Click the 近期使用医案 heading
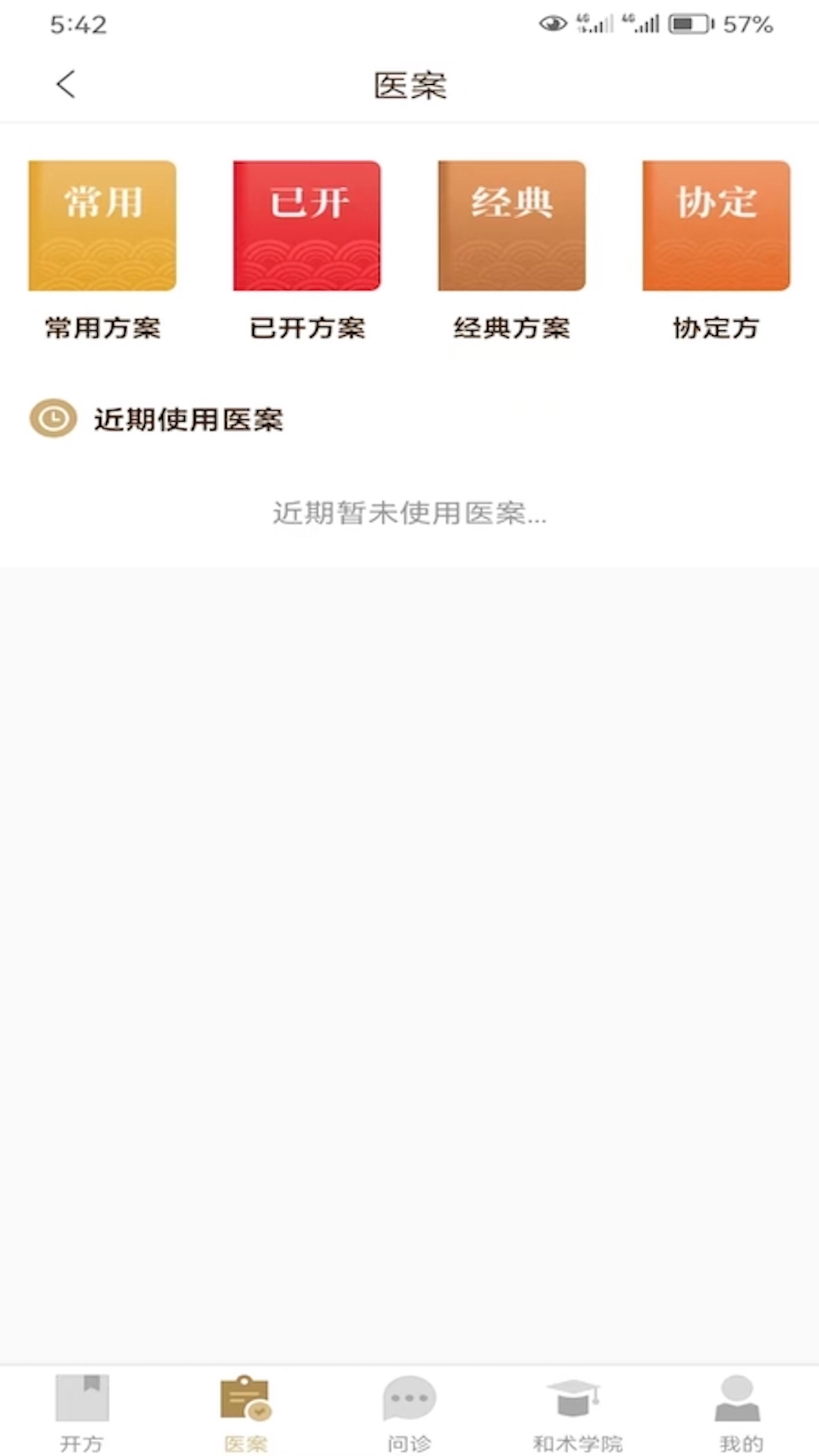 pyautogui.click(x=189, y=419)
